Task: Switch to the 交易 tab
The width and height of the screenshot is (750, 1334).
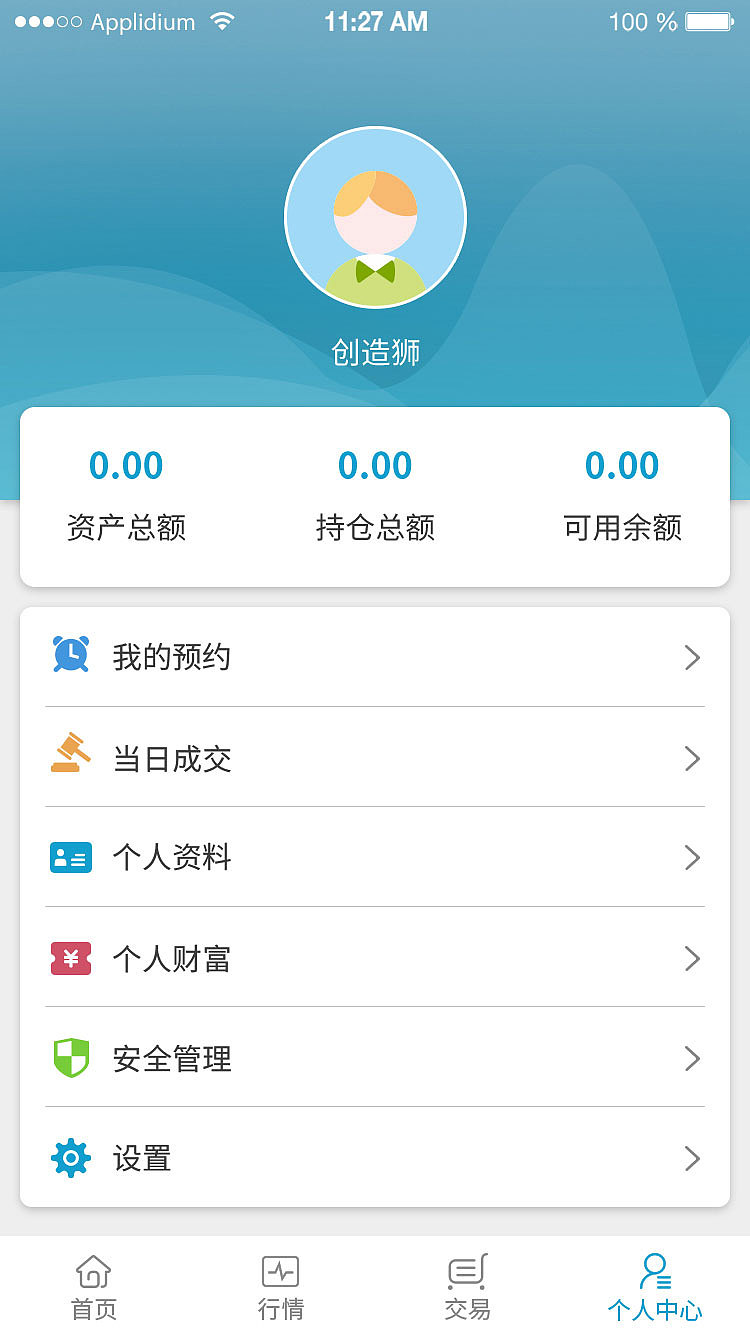Action: (467, 1285)
